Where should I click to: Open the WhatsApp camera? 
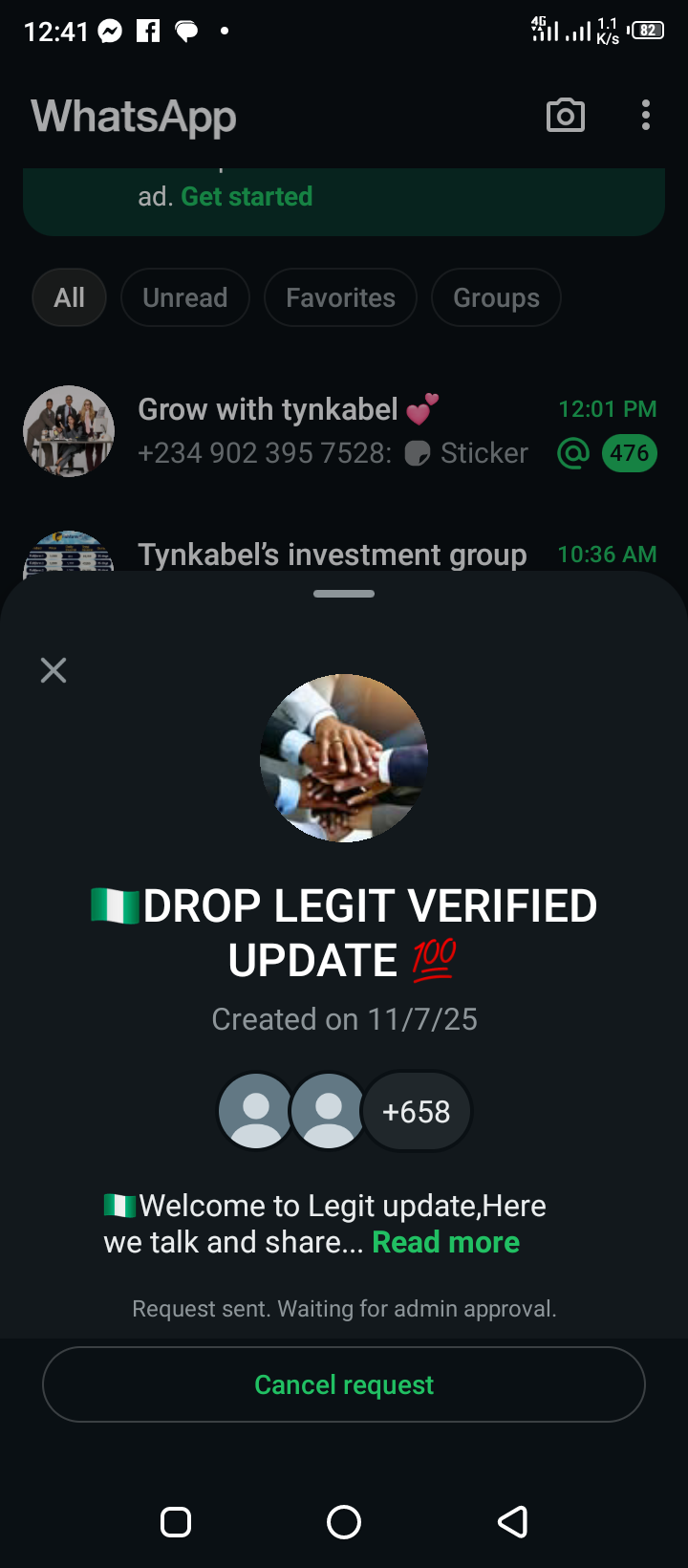[565, 116]
